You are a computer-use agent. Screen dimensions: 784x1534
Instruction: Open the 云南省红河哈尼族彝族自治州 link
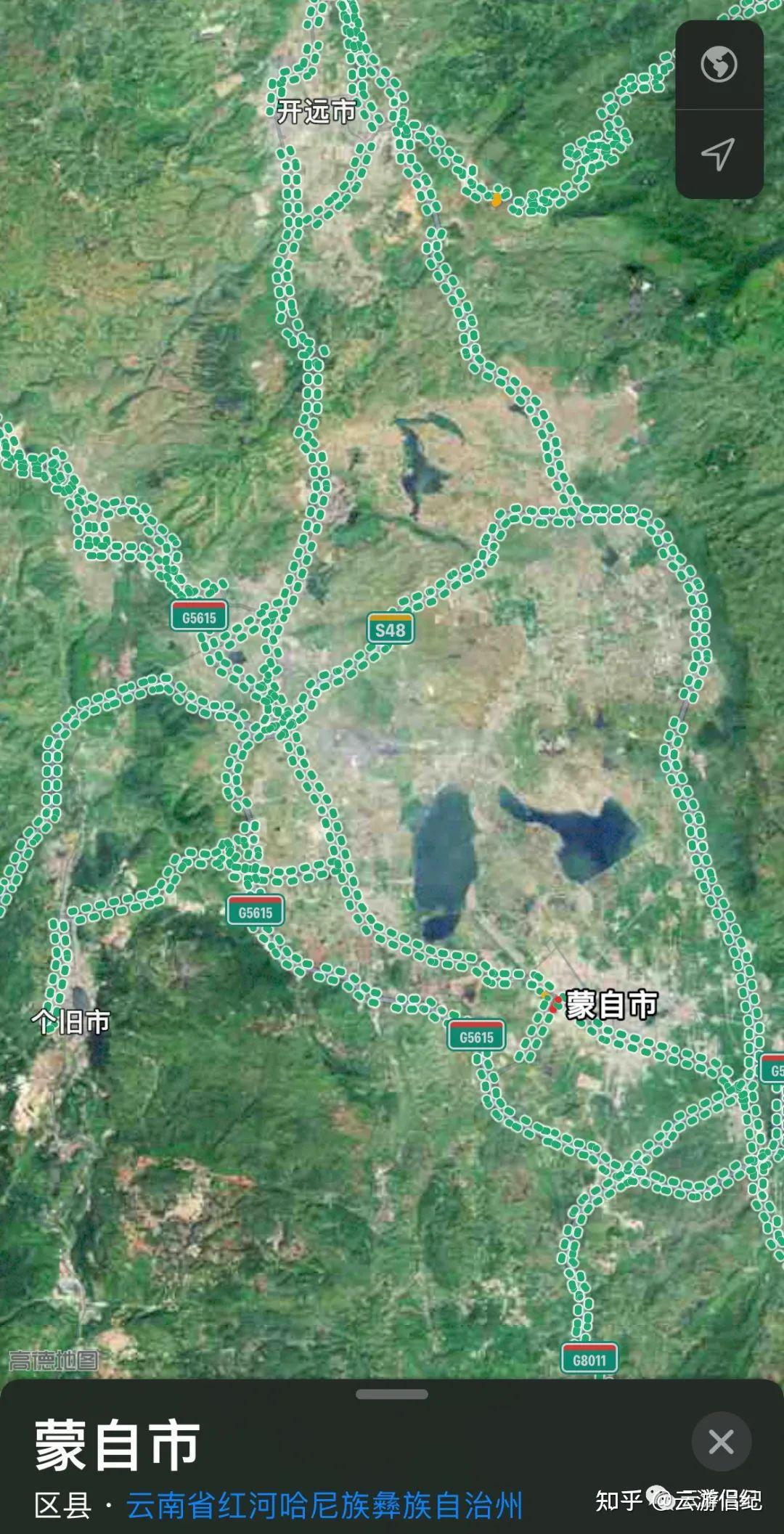(324, 1506)
